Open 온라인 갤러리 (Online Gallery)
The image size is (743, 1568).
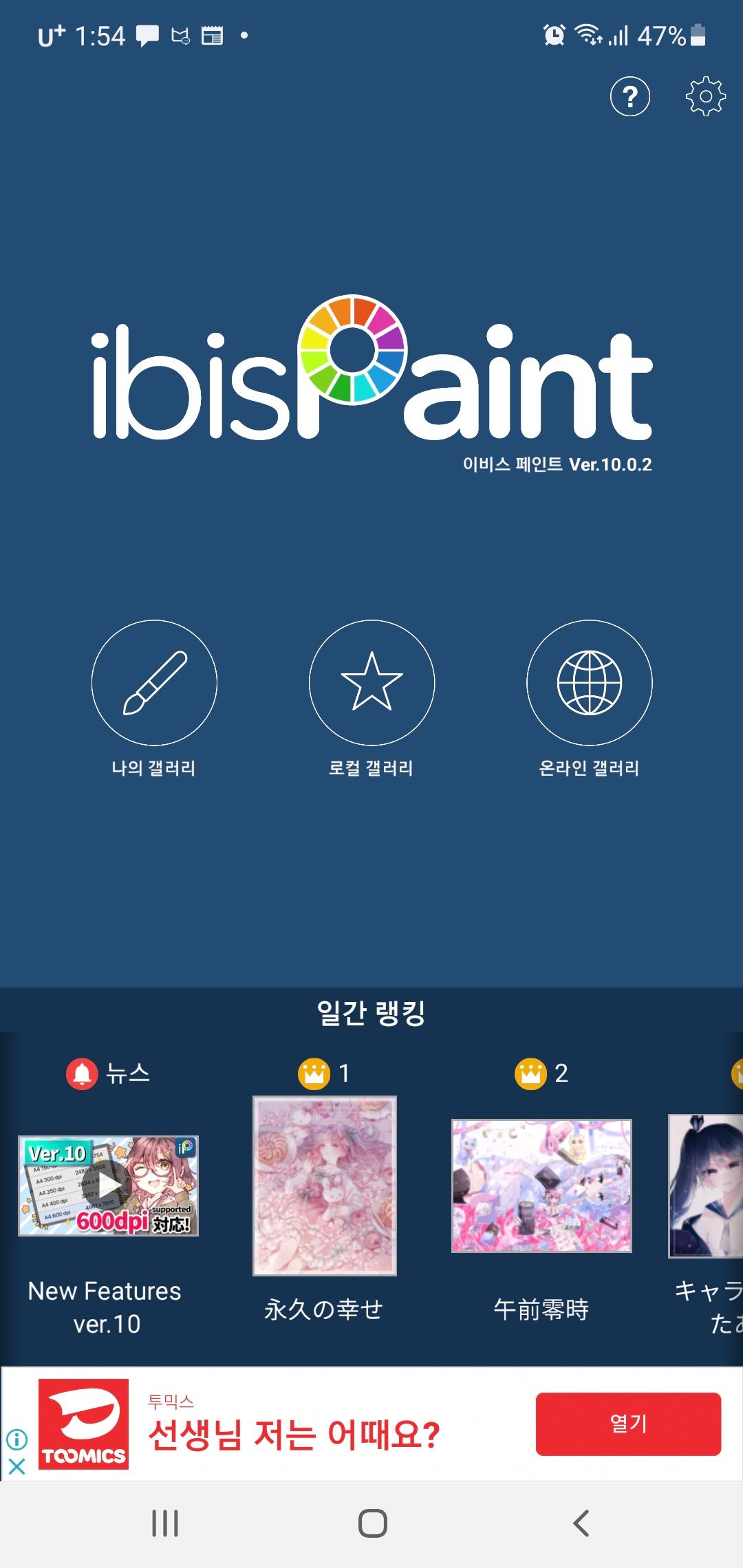point(589,683)
